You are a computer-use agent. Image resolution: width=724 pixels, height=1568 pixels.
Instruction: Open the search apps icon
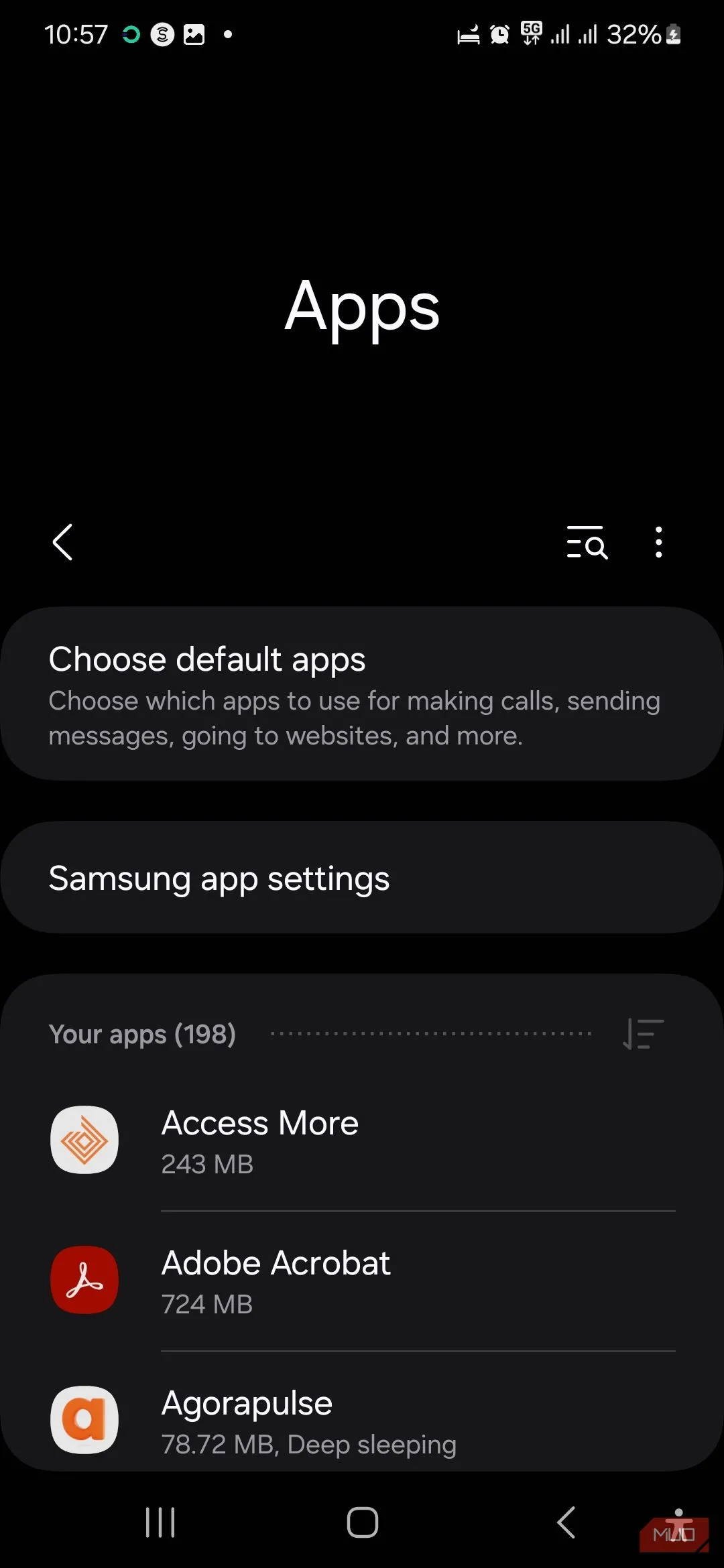coord(587,543)
